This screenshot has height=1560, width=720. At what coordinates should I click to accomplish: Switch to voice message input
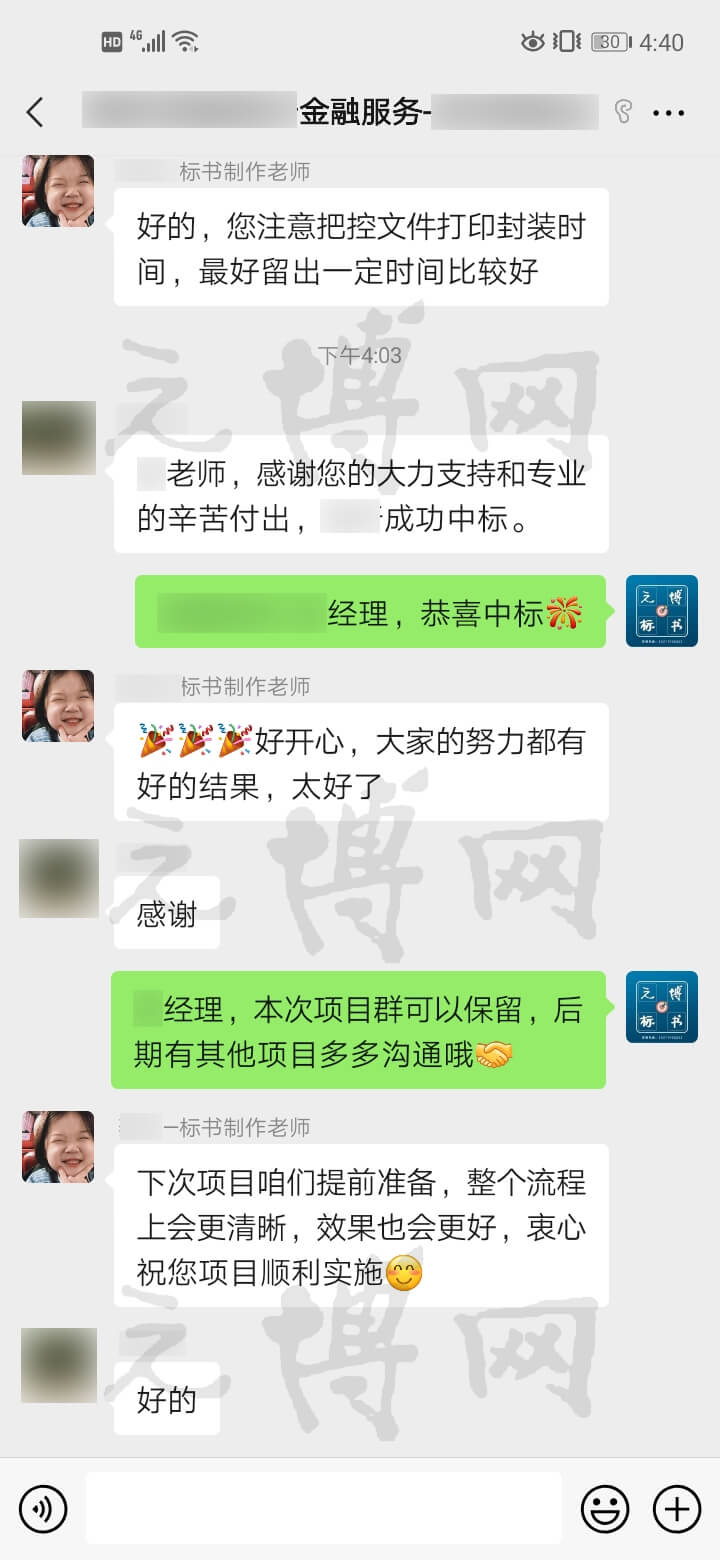[43, 1509]
